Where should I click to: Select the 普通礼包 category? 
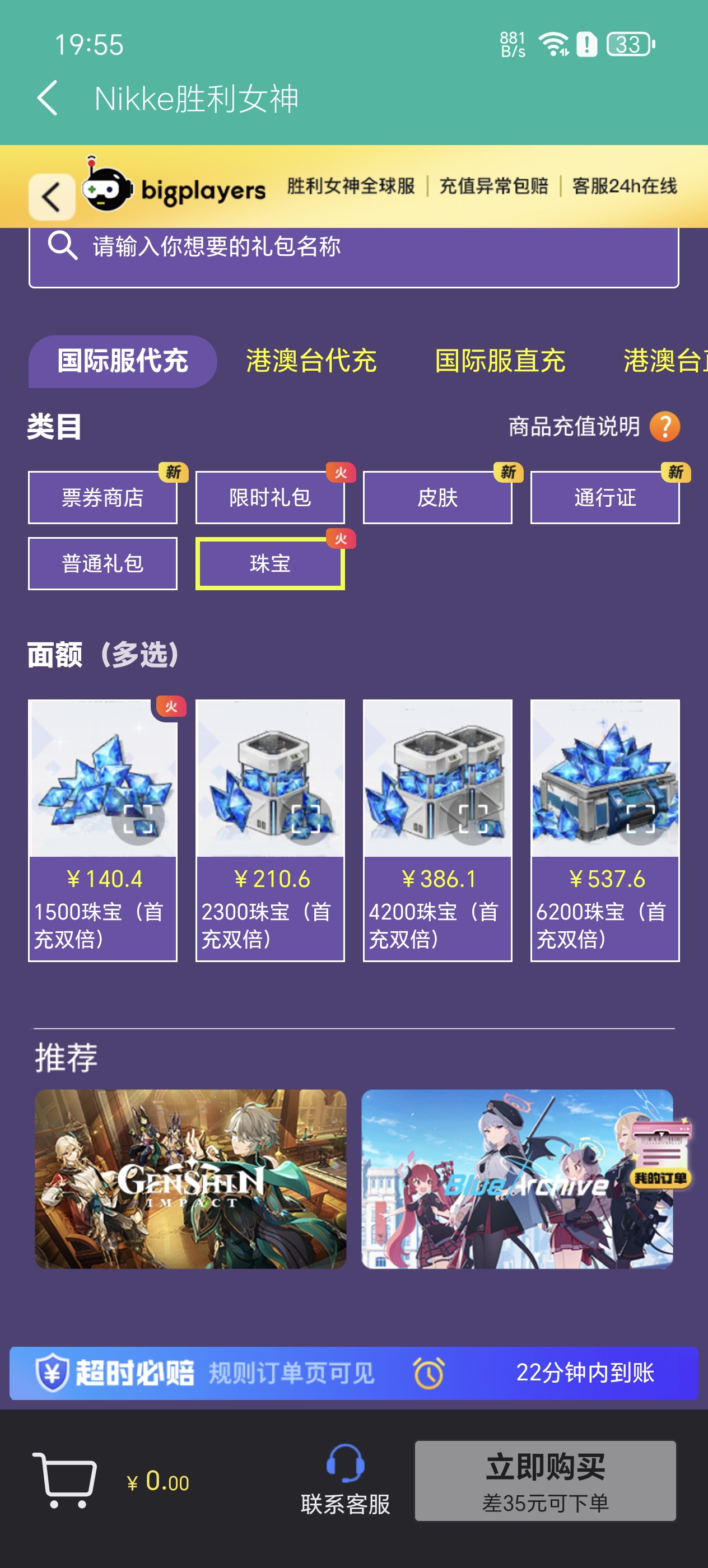(103, 564)
